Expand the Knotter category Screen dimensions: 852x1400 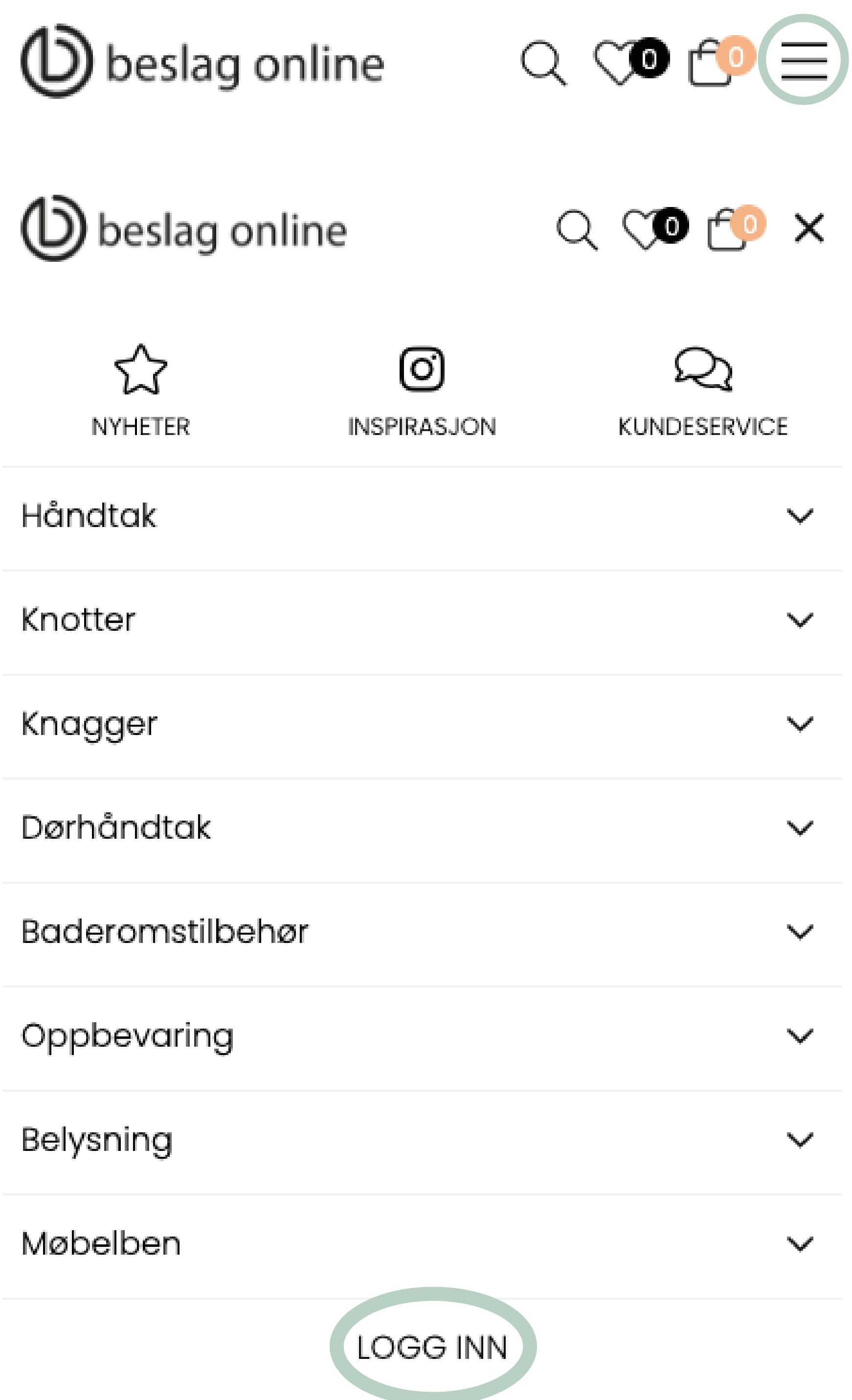tap(422, 620)
